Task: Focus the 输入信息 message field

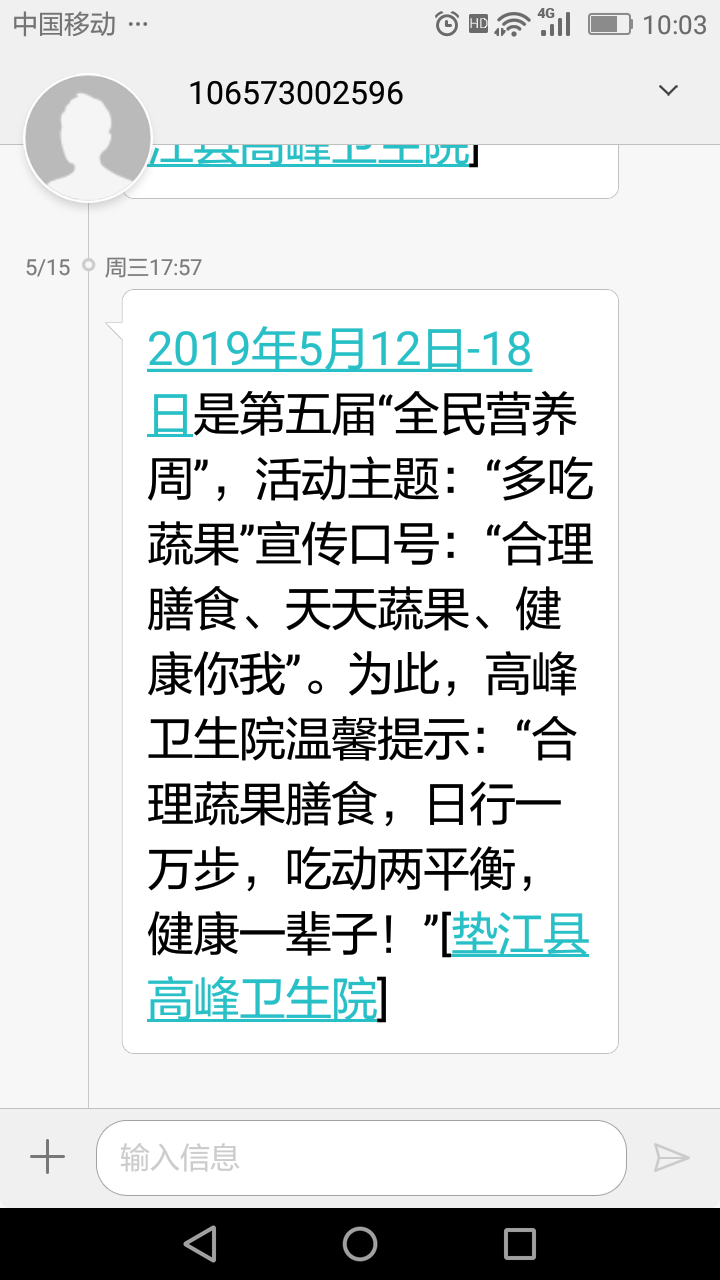Action: [360, 1157]
